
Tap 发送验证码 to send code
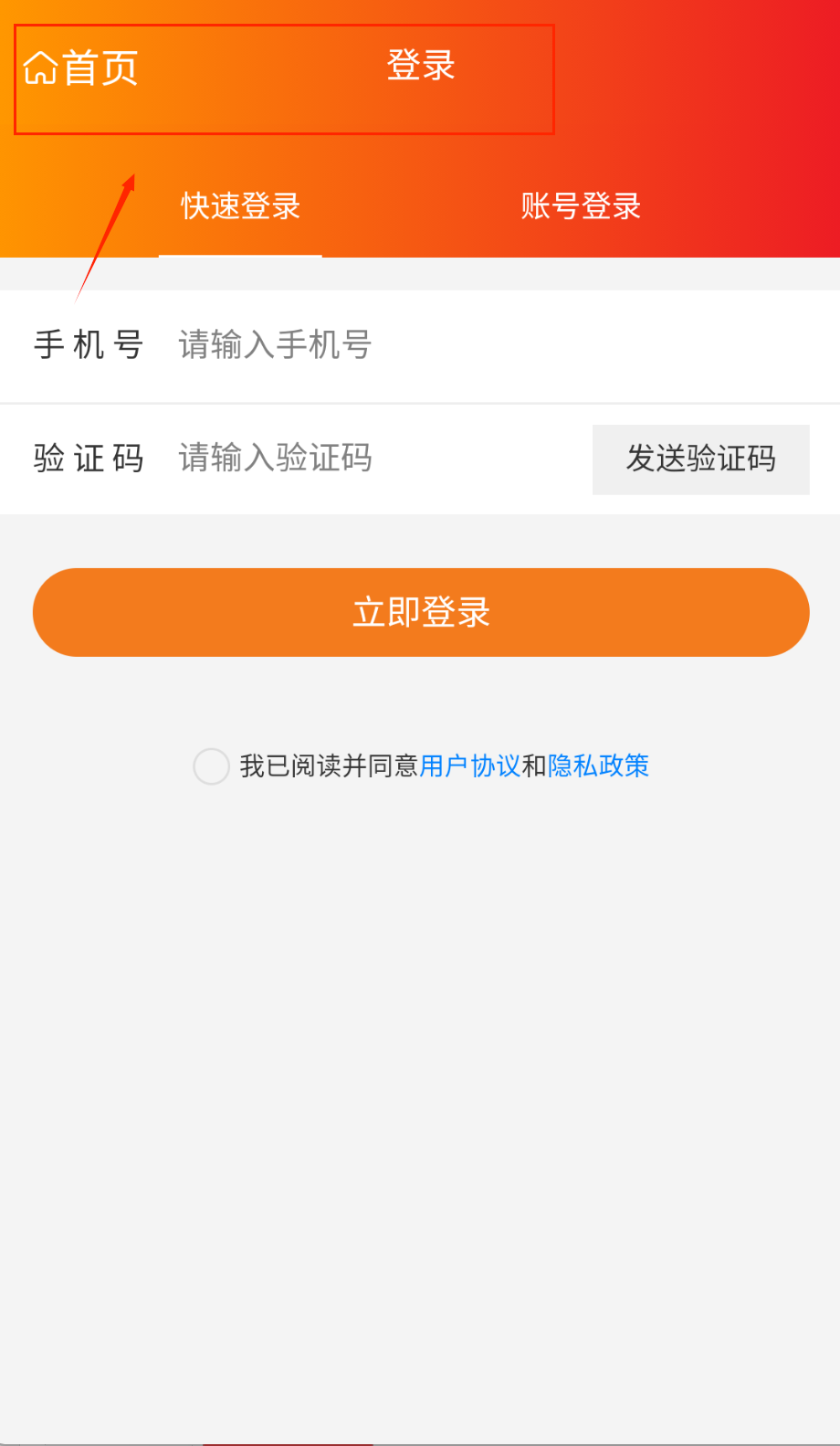700,459
